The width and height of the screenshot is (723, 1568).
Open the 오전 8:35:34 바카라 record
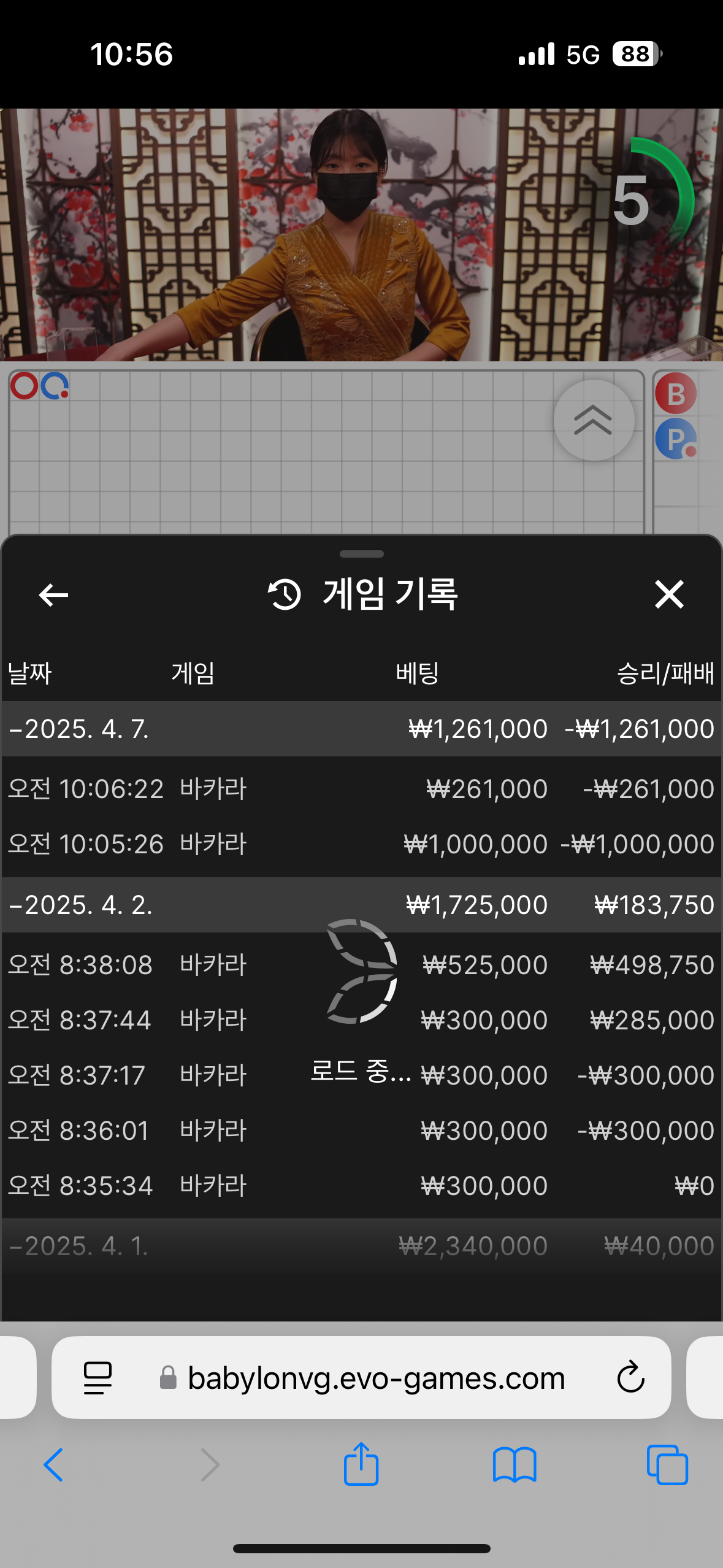361,1185
